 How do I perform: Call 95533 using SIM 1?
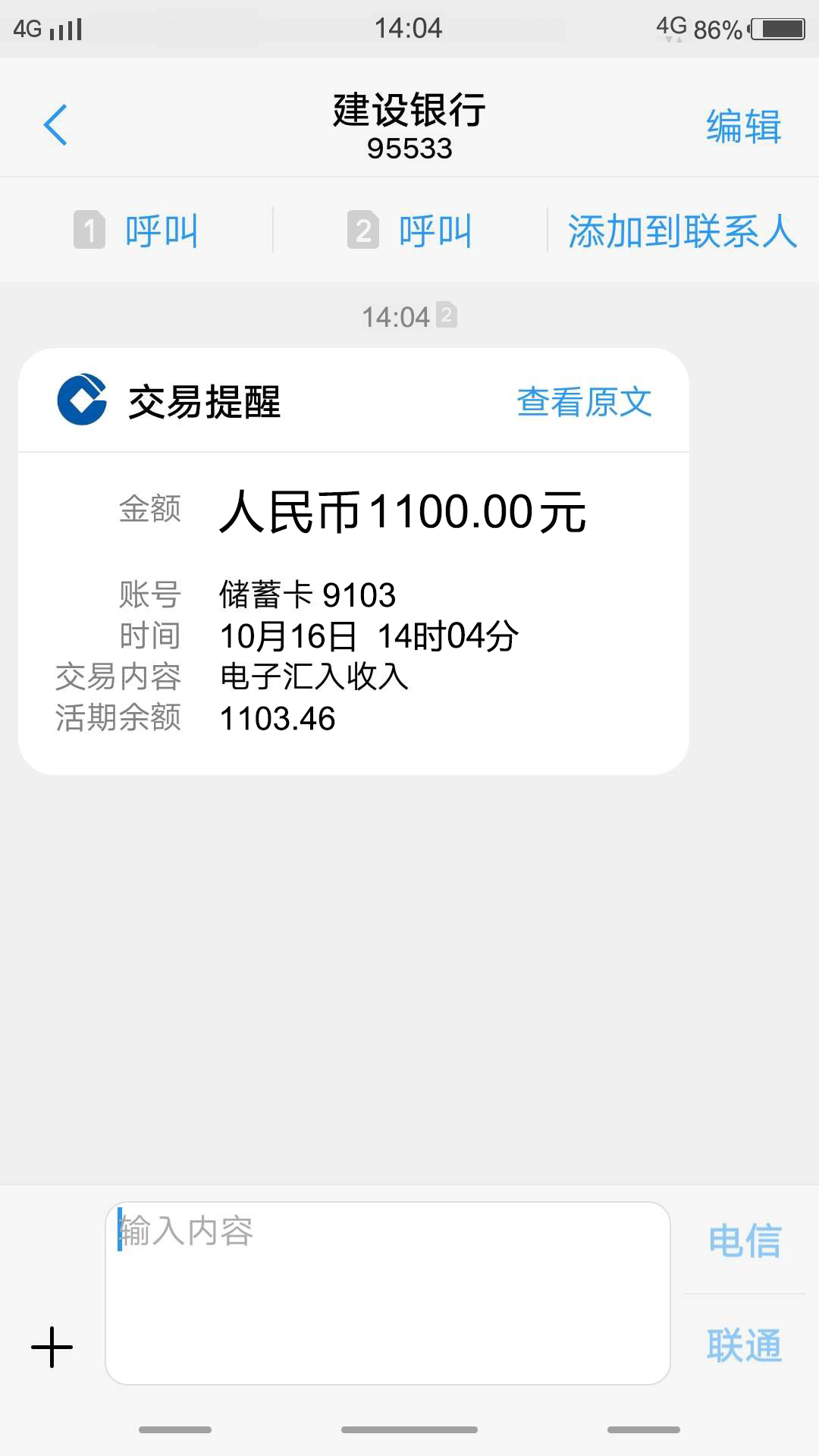[x=136, y=230]
